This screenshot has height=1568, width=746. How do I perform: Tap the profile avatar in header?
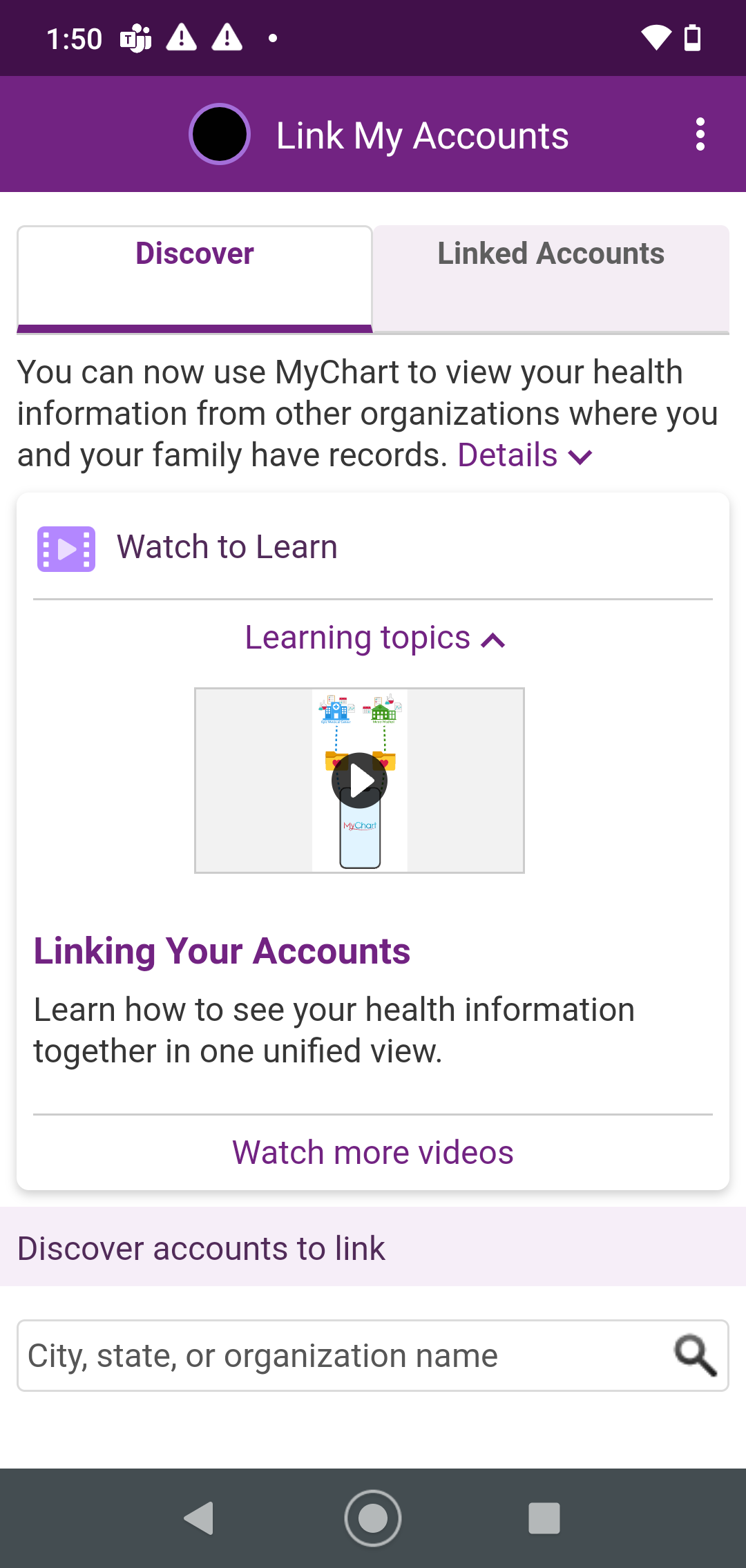[220, 134]
